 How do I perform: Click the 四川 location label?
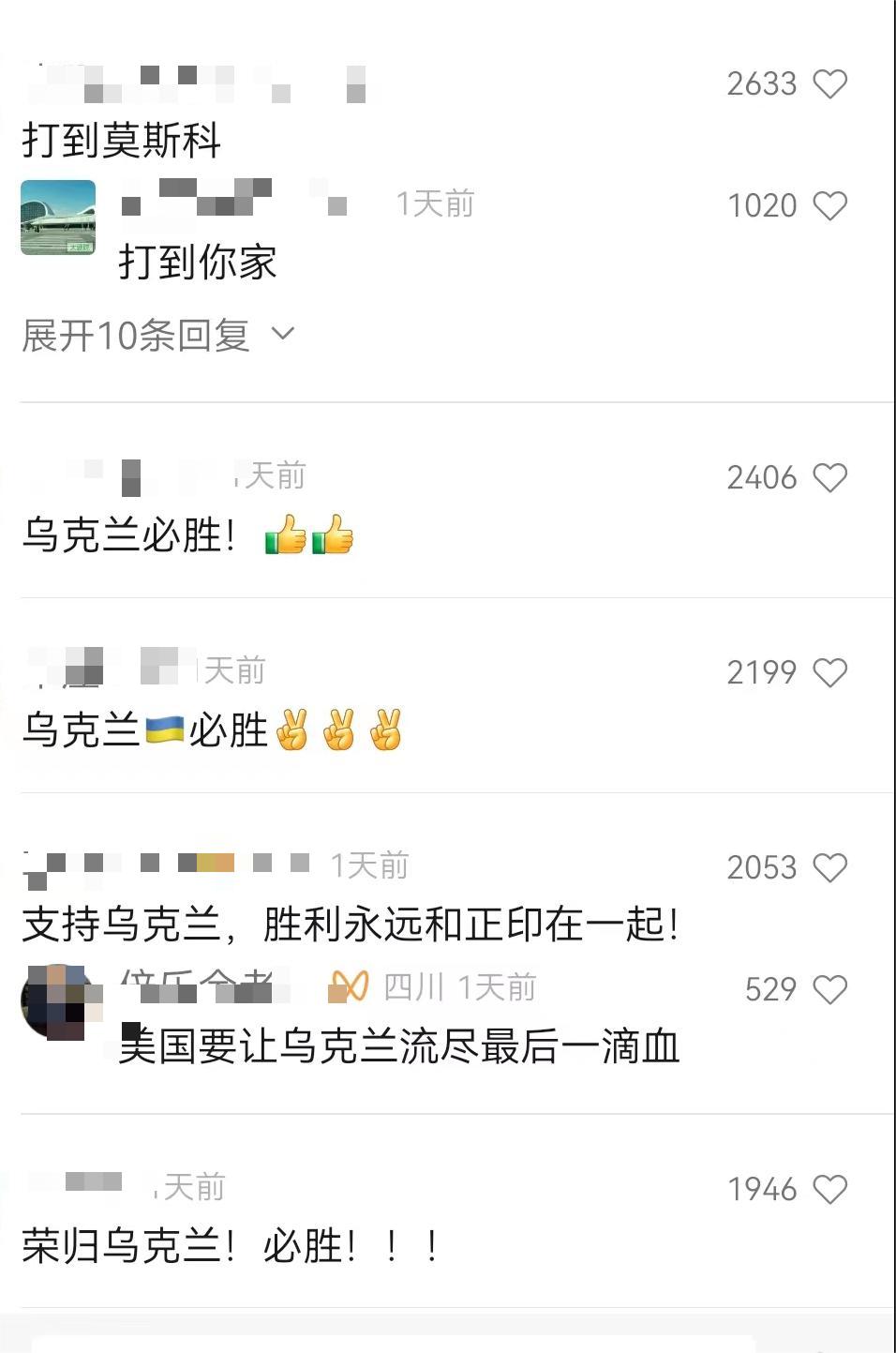coord(415,987)
